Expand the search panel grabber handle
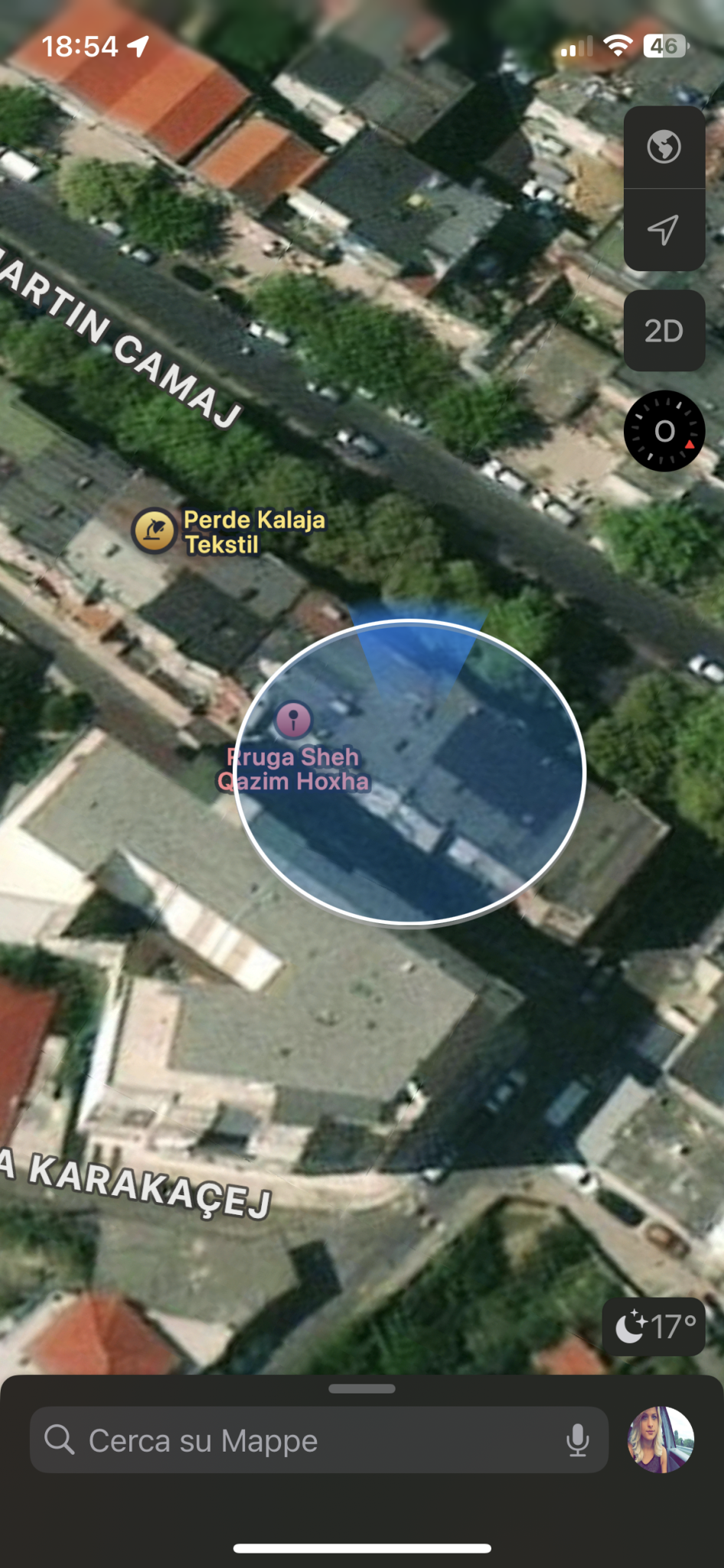Screen dimensions: 724x1568 click(362, 1388)
